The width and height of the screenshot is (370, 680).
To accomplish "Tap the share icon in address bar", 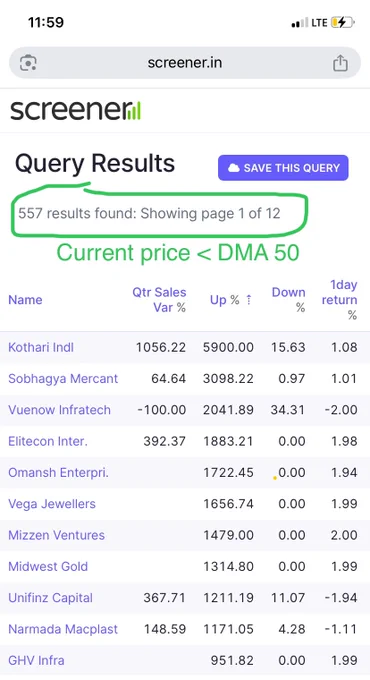I will [340, 63].
